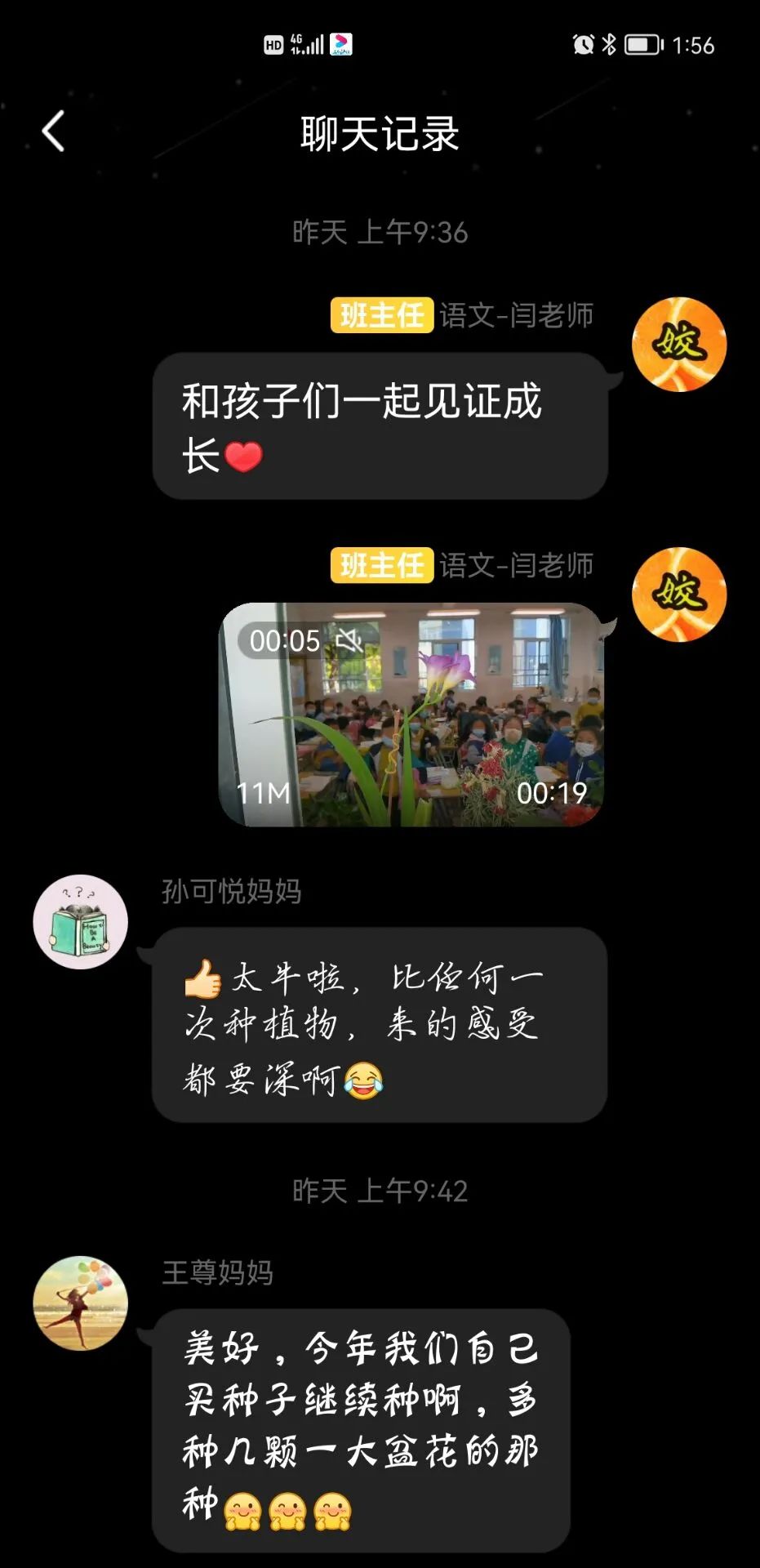Go back from chat records
This screenshot has width=760, height=1568.
54,131
